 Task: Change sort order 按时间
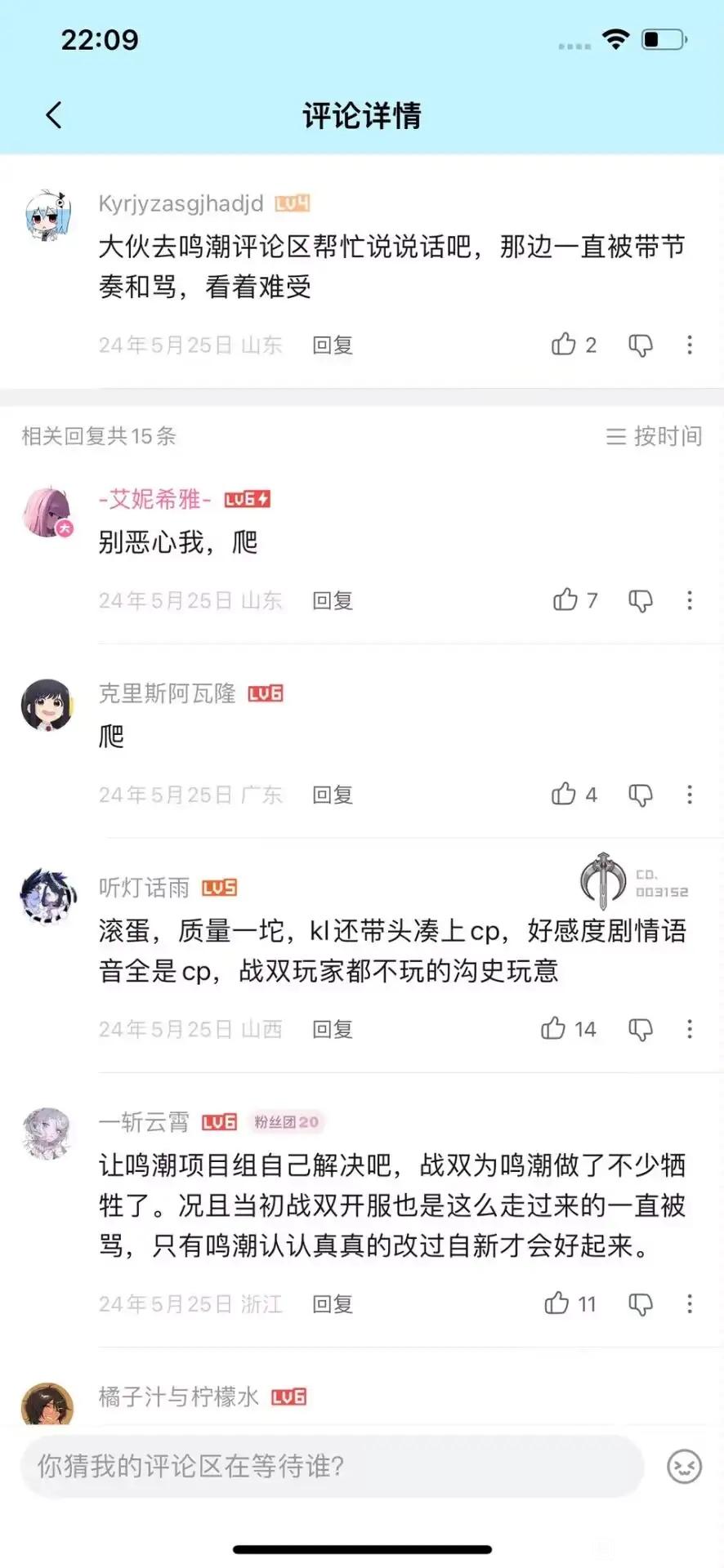click(655, 436)
